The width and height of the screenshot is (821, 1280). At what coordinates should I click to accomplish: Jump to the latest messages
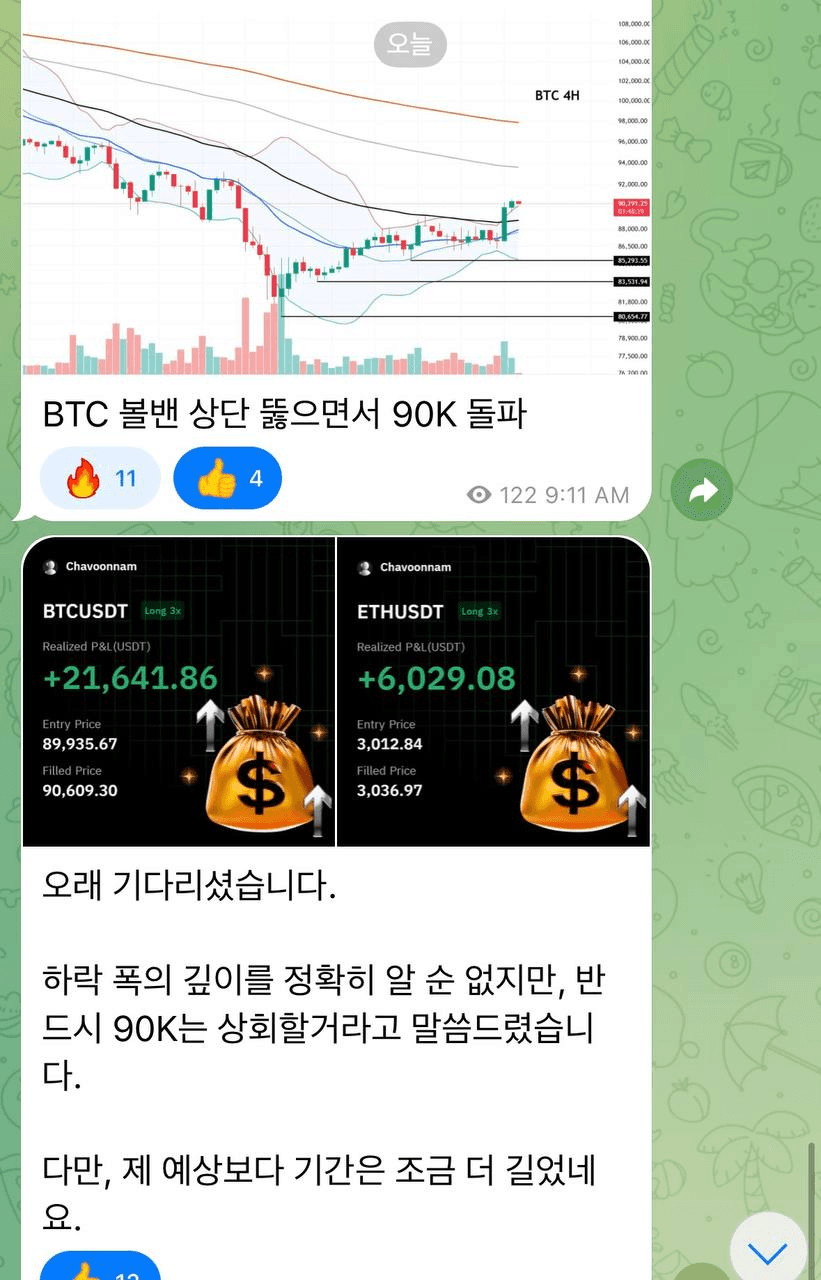pos(767,1251)
